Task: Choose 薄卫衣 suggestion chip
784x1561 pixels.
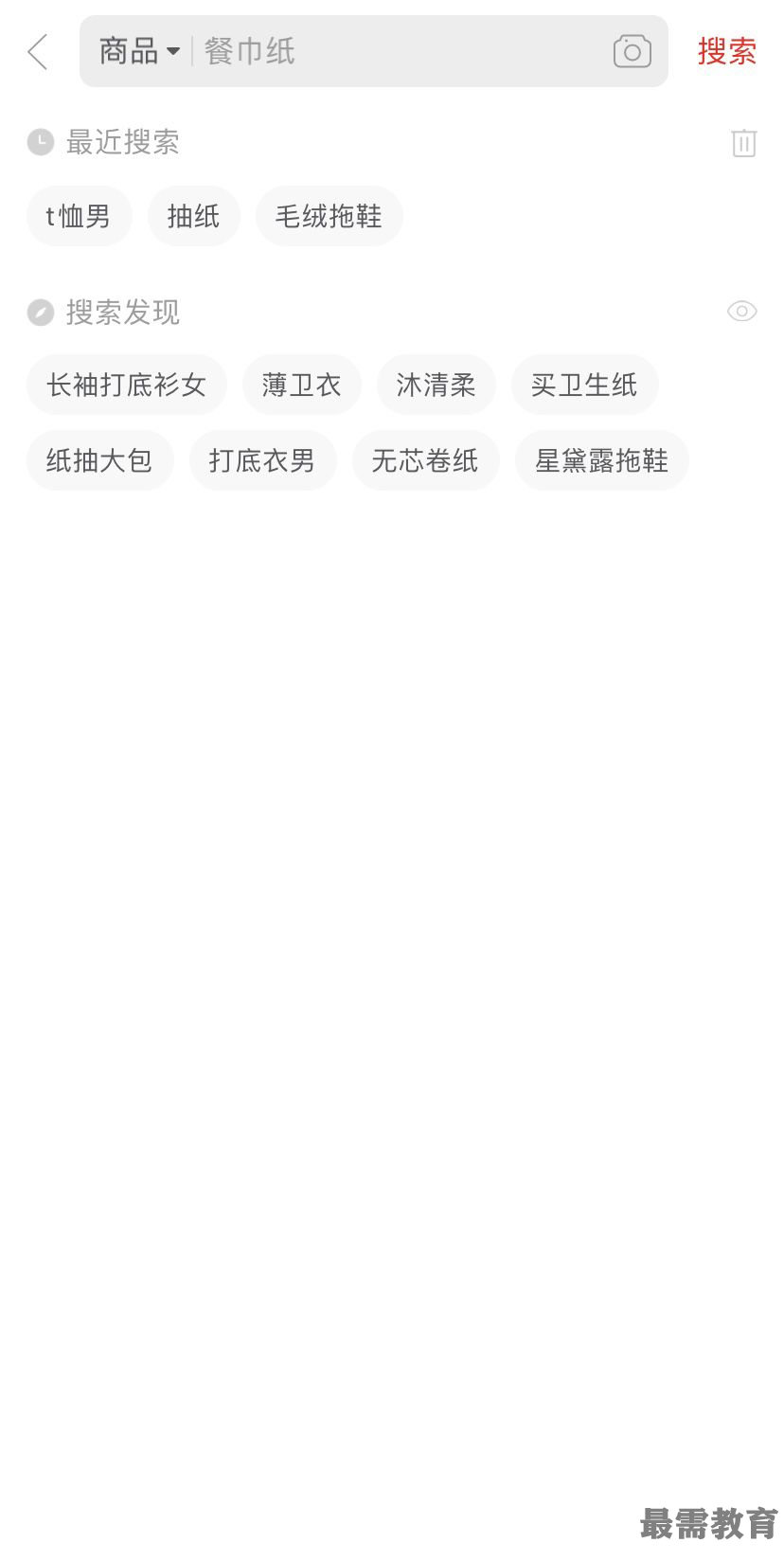Action: [x=301, y=386]
